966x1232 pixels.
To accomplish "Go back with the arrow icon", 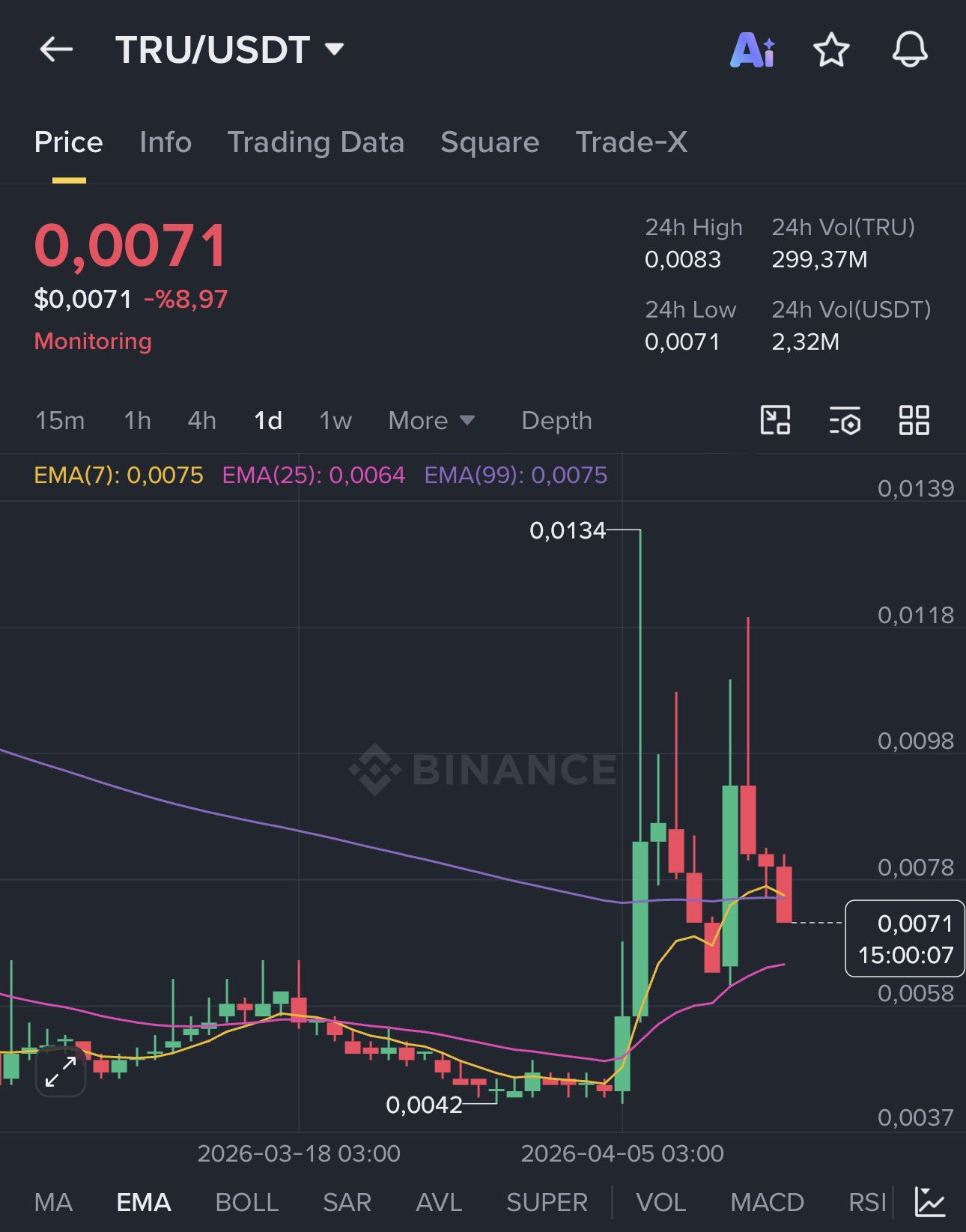I will tap(56, 50).
